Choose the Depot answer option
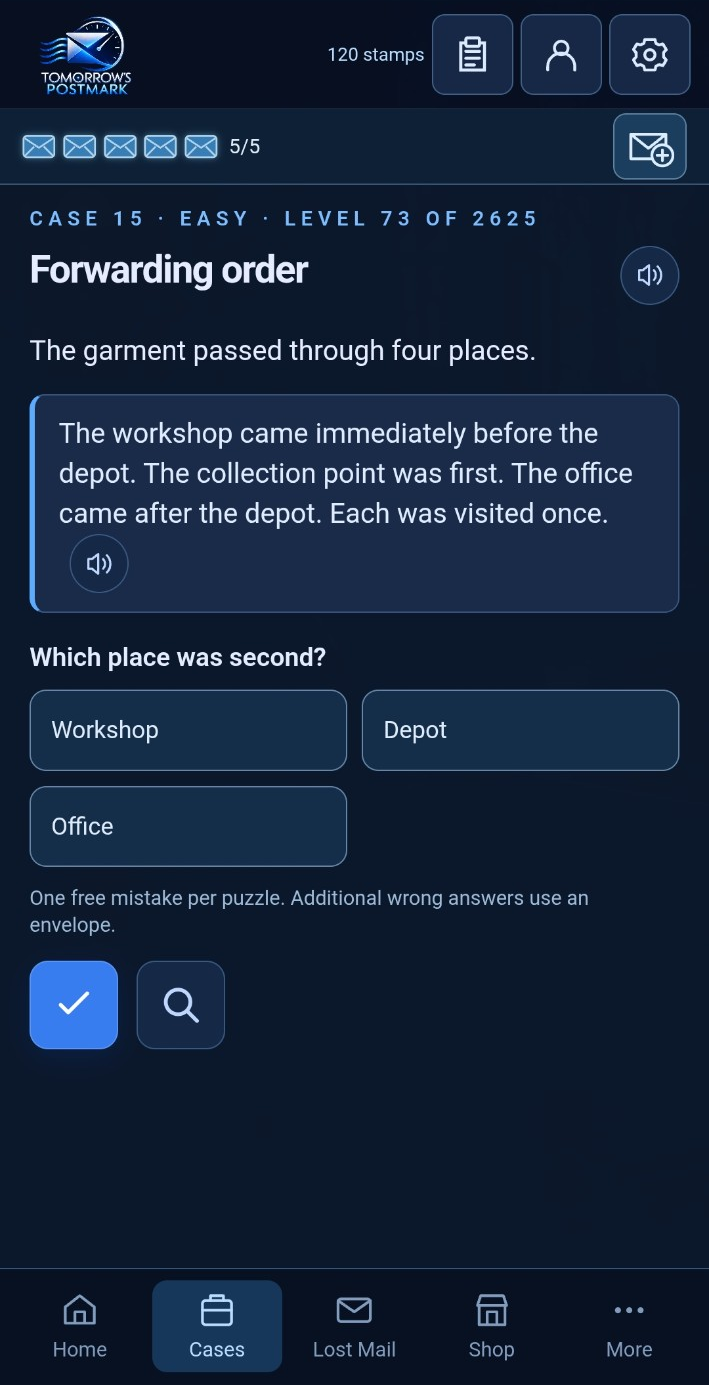This screenshot has width=709, height=1385. coord(520,730)
